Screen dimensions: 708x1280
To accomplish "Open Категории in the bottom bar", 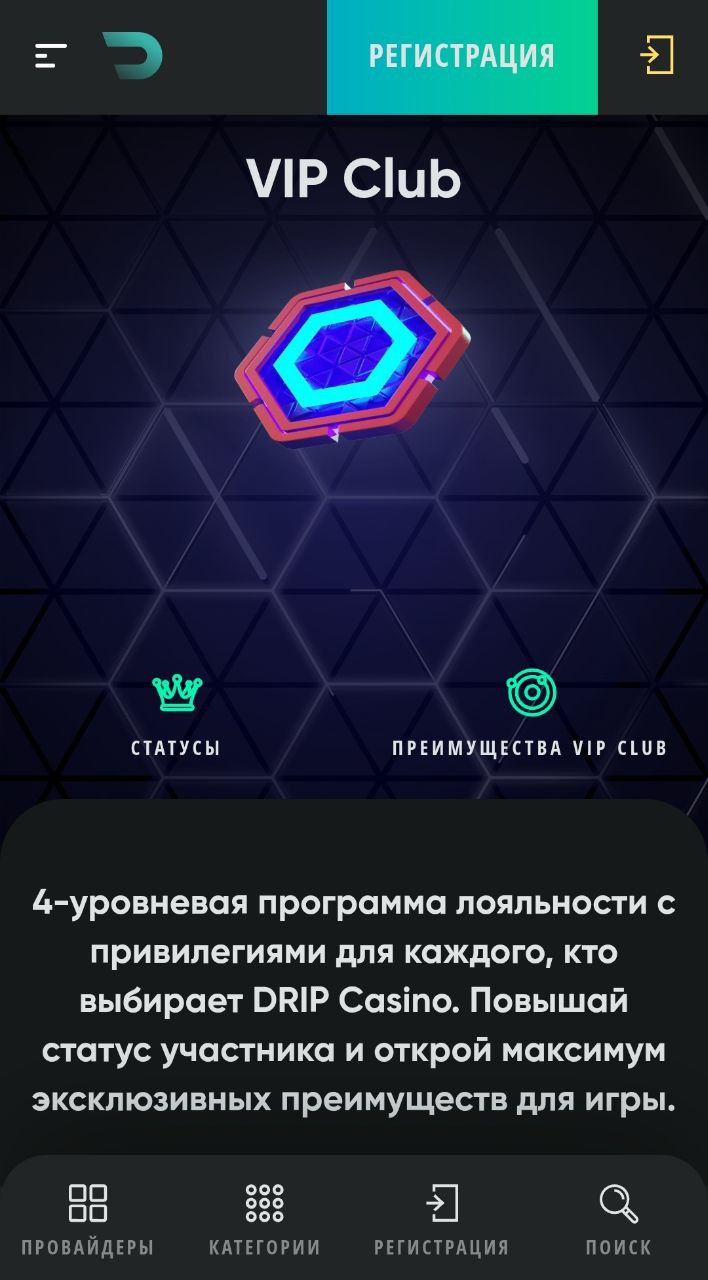I will pos(265,1220).
